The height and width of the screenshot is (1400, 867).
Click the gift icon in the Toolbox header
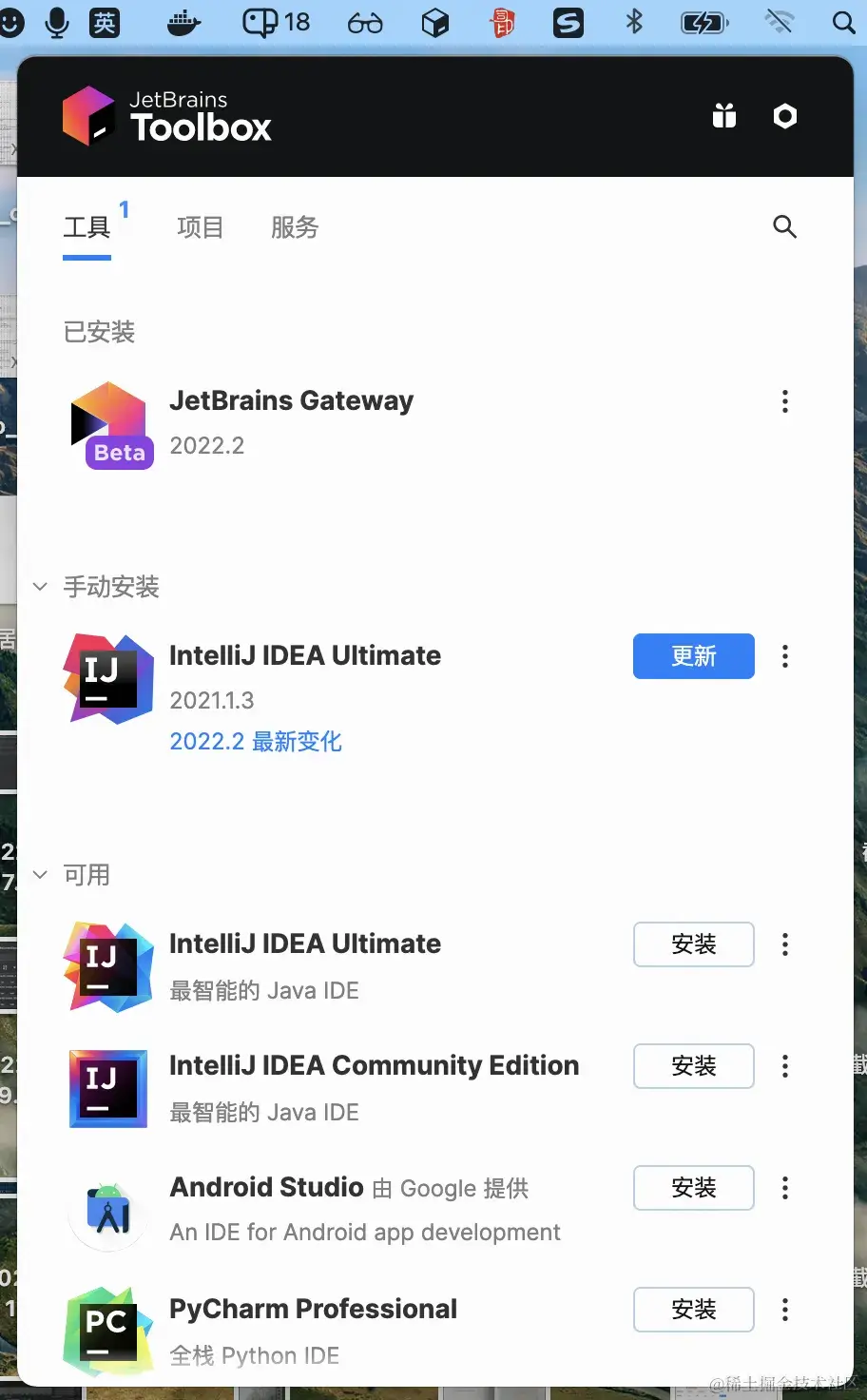pos(724,115)
